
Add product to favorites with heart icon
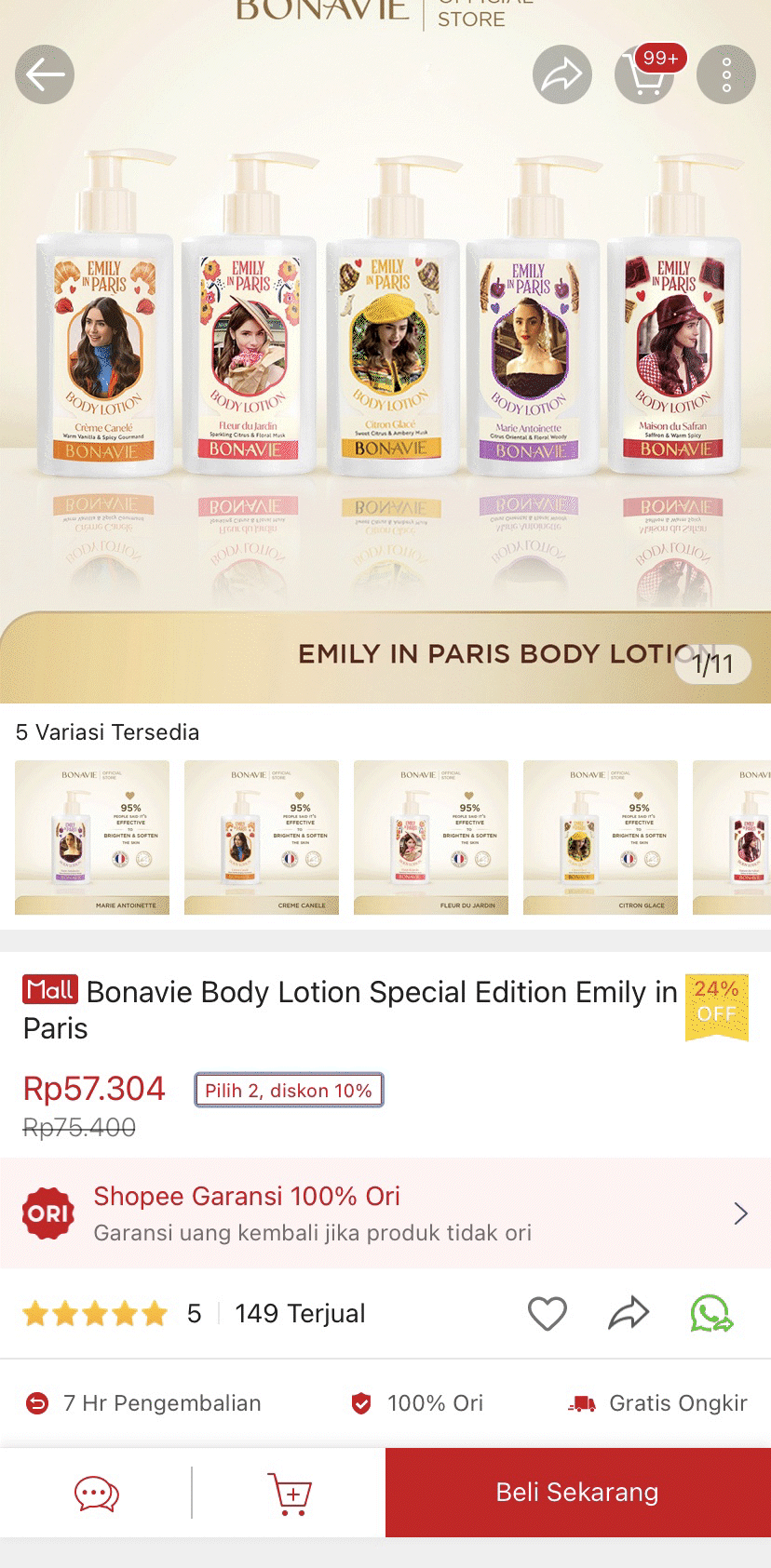(x=548, y=1314)
